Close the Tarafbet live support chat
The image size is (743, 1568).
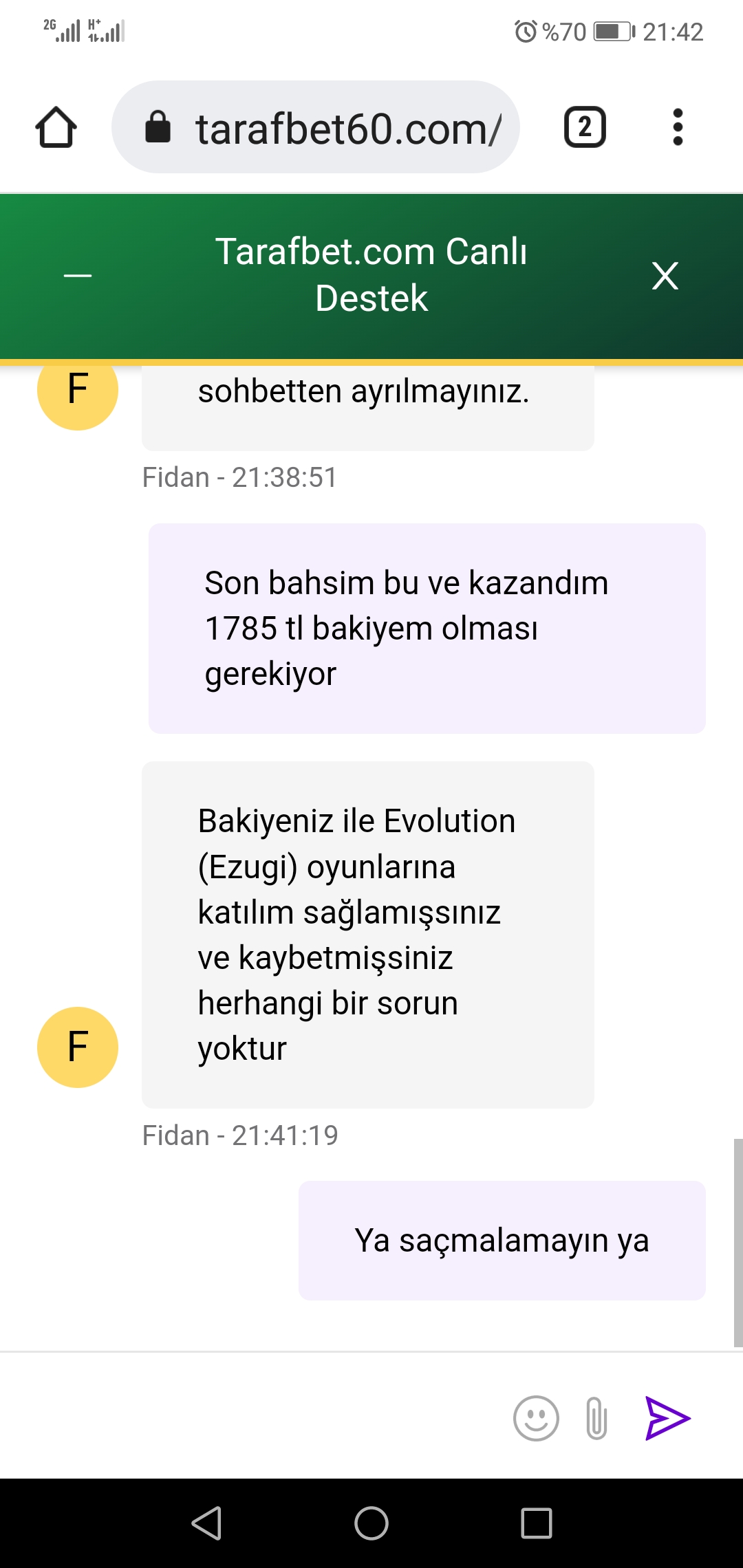tap(665, 276)
